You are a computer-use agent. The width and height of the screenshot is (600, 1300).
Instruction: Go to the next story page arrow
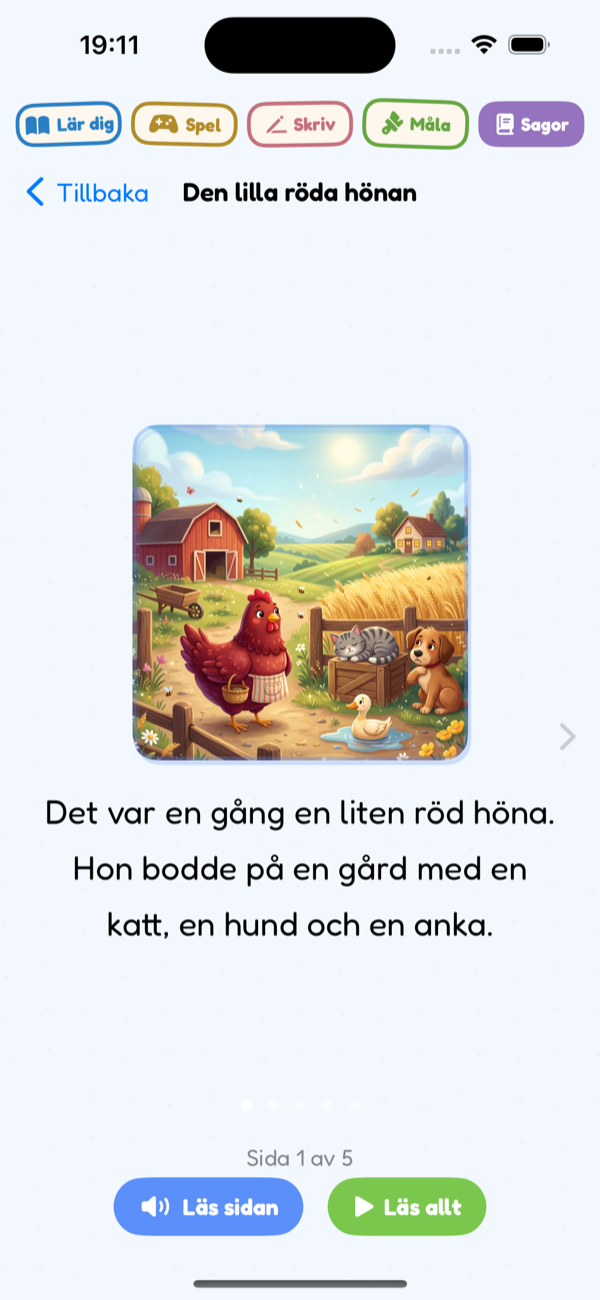(x=568, y=737)
